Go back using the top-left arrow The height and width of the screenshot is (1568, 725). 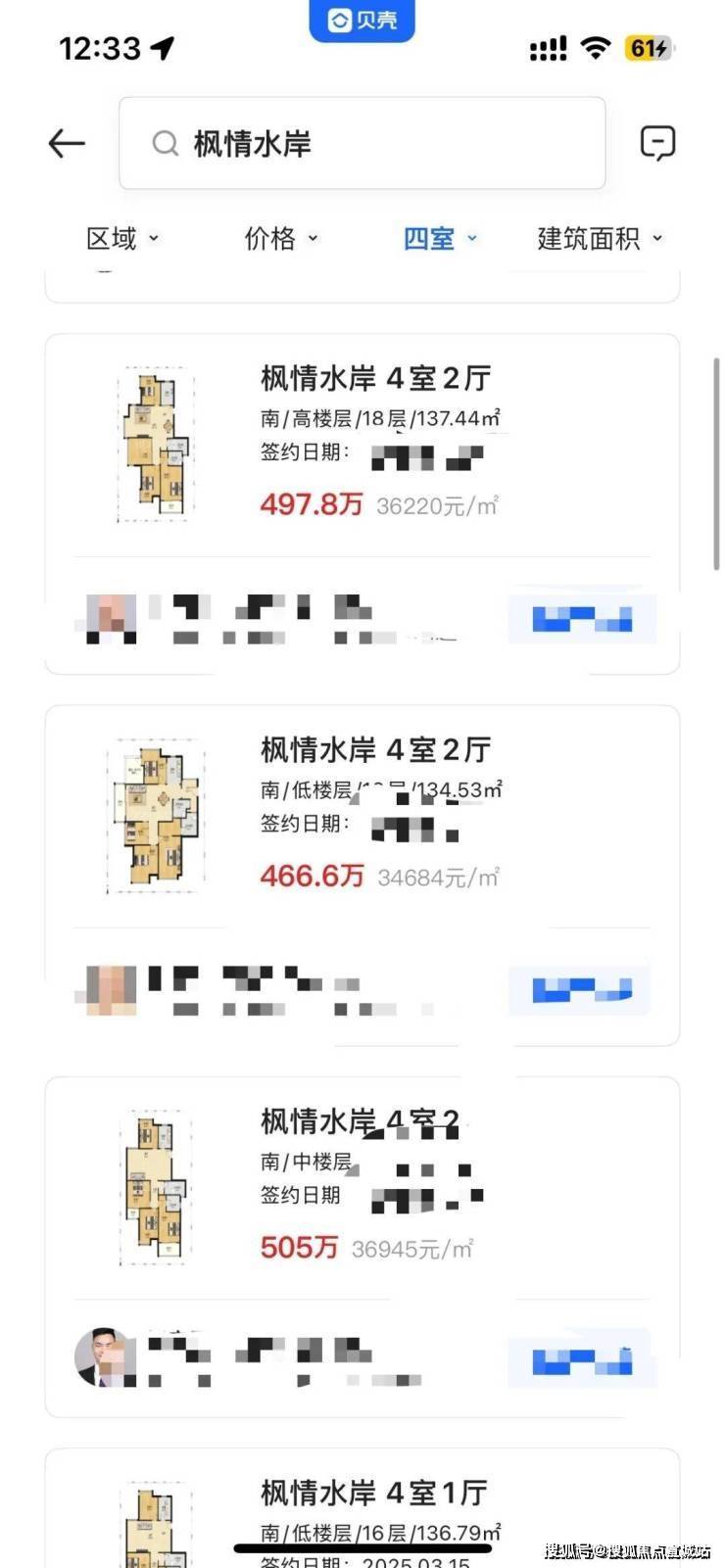(x=67, y=144)
